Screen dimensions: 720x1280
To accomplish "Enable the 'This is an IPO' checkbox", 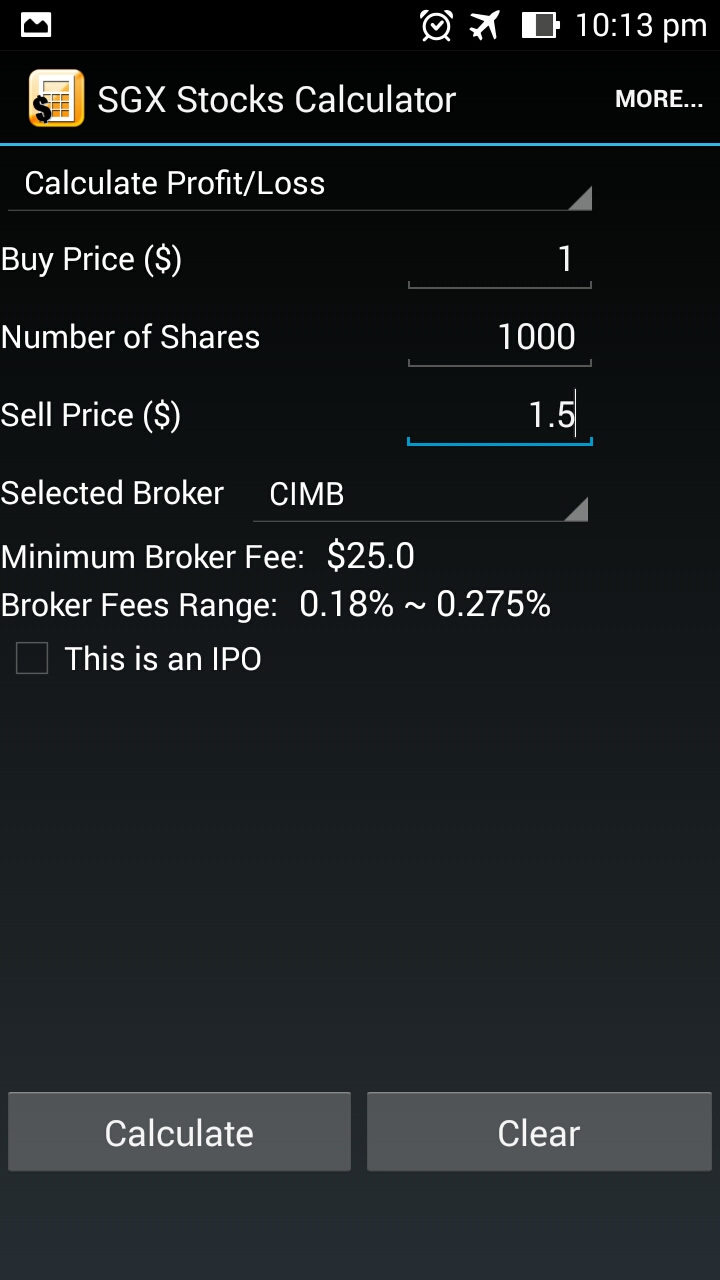I will pos(31,658).
